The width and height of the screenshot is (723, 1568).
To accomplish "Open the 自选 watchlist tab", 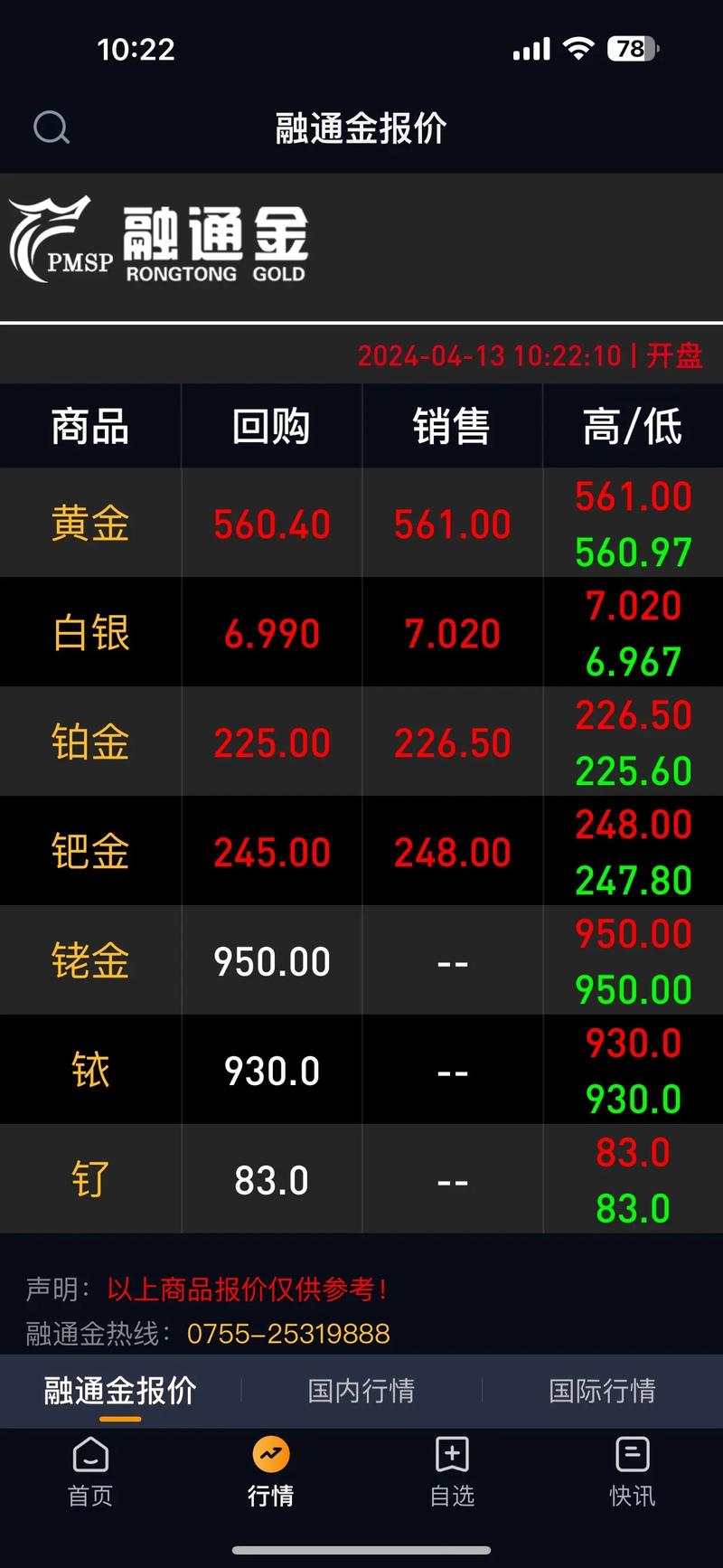I will [x=452, y=1472].
